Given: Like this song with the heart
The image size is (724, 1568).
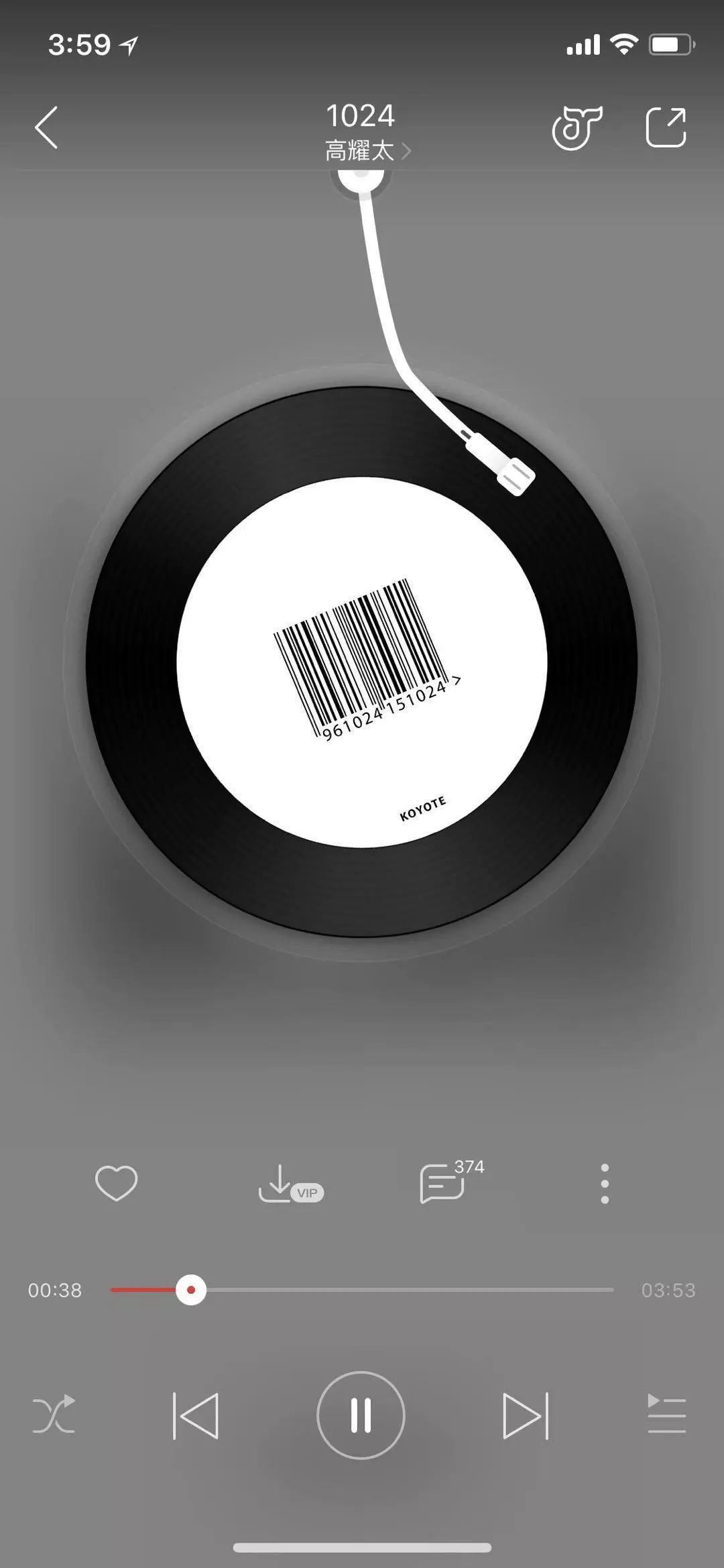Looking at the screenshot, I should [x=116, y=1183].
